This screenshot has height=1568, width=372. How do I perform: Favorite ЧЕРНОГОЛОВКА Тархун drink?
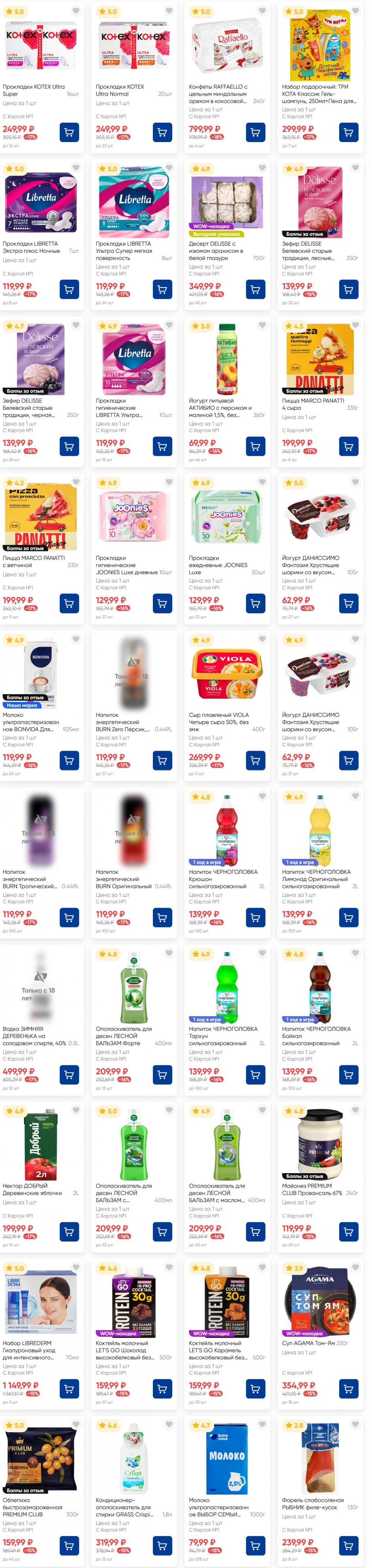pos(262,953)
